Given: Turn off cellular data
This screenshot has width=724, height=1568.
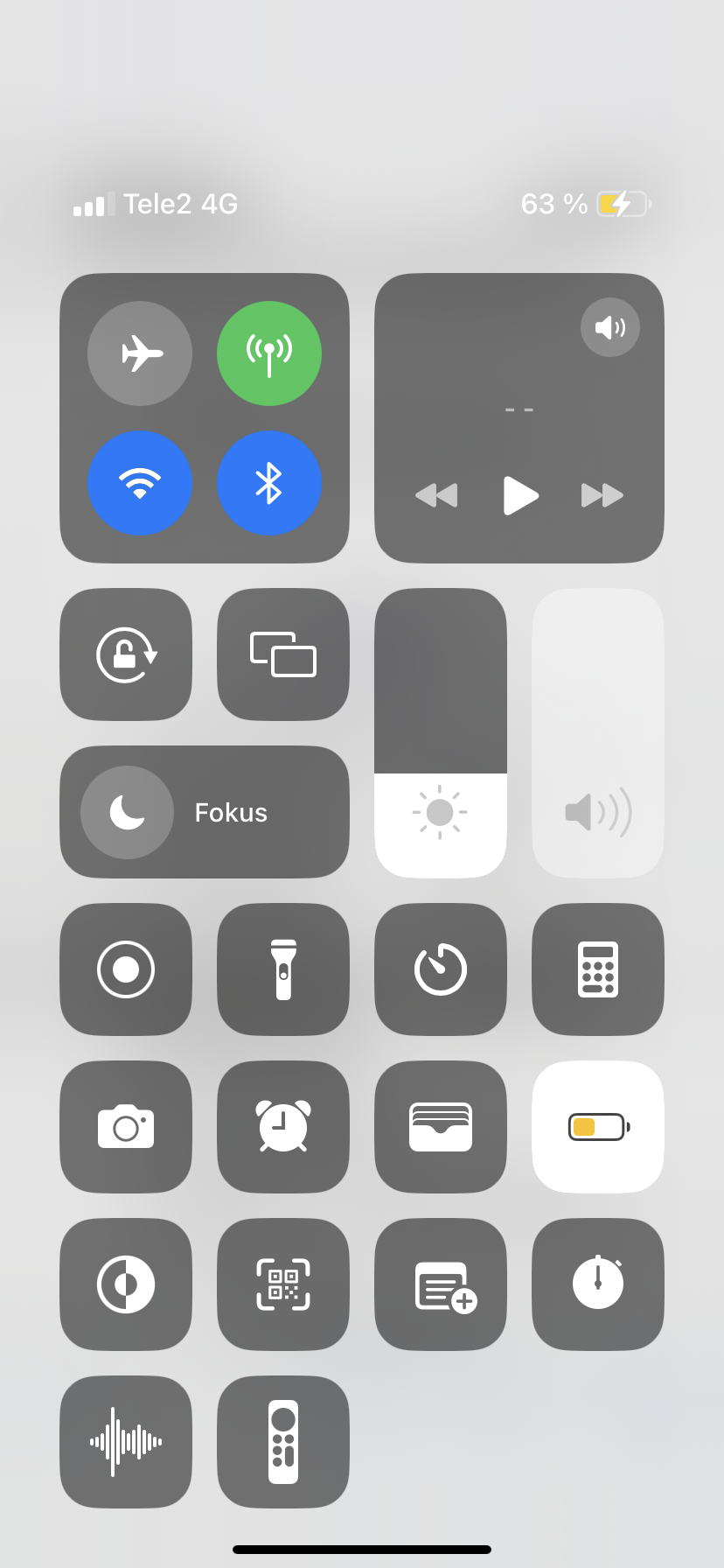Looking at the screenshot, I should coord(269,353).
